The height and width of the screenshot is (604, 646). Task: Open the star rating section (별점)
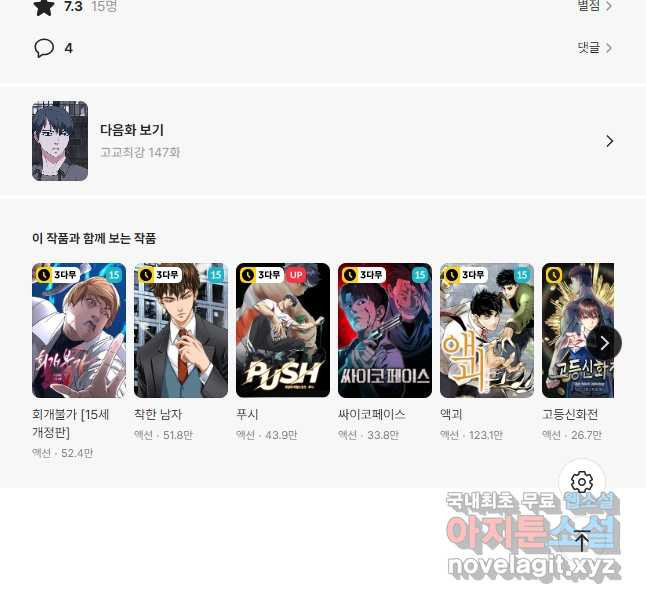pyautogui.click(x=594, y=6)
